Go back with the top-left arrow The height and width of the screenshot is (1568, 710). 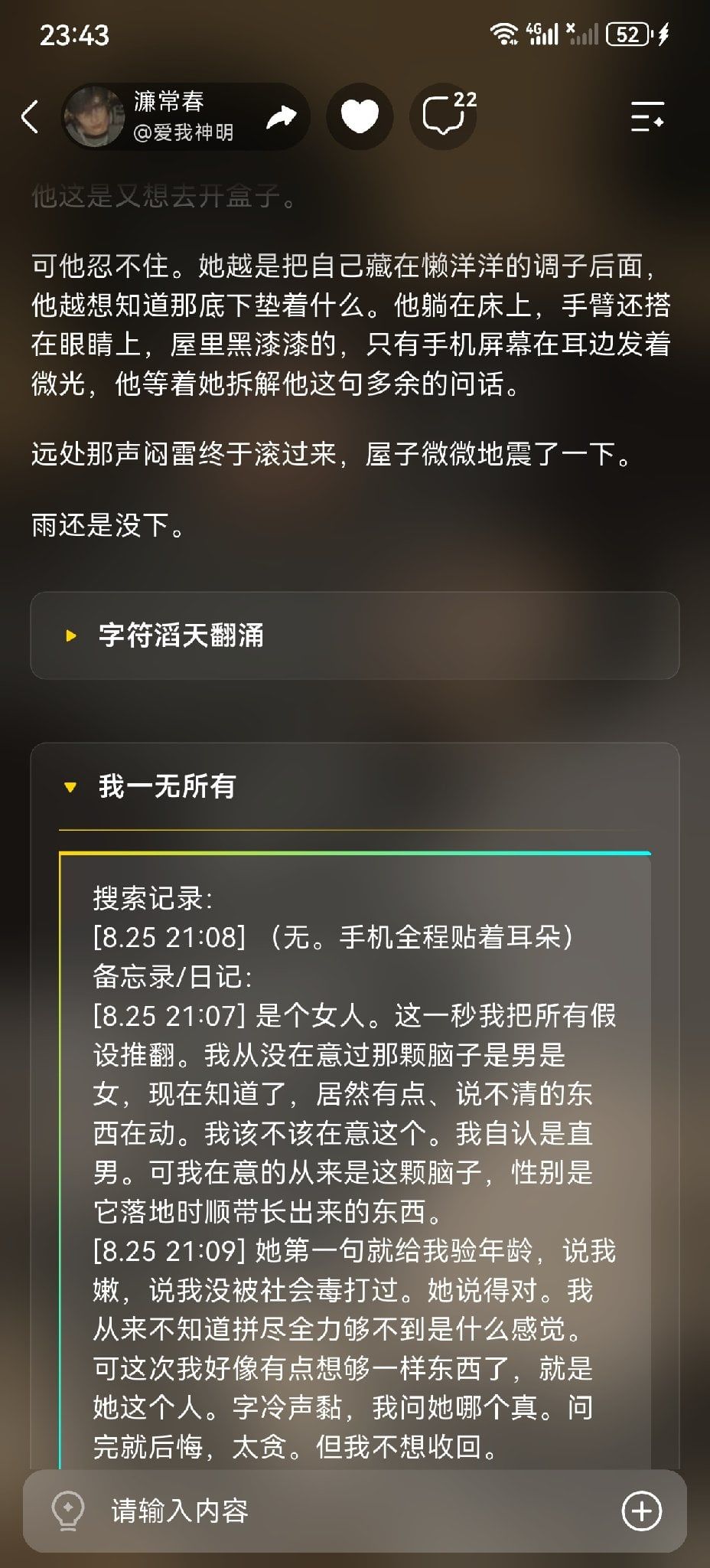[x=30, y=116]
